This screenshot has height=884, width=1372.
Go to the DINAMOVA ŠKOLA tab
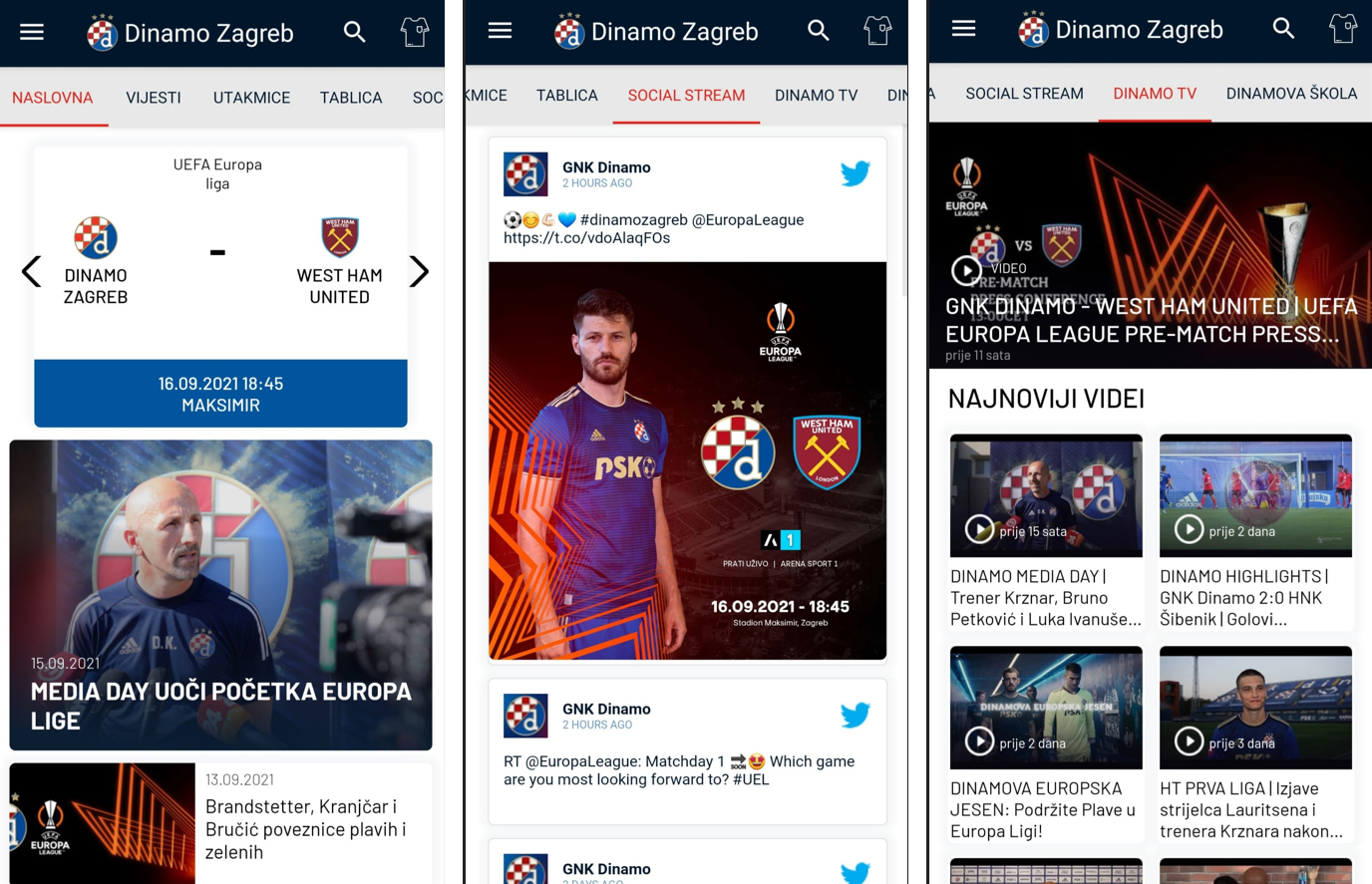pos(1290,94)
